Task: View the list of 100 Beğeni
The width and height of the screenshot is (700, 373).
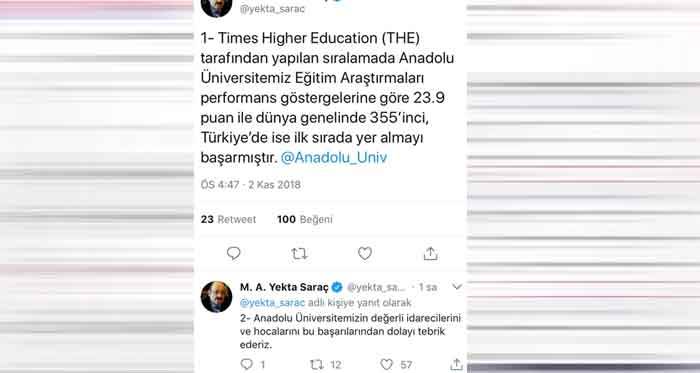Action: click(x=304, y=219)
